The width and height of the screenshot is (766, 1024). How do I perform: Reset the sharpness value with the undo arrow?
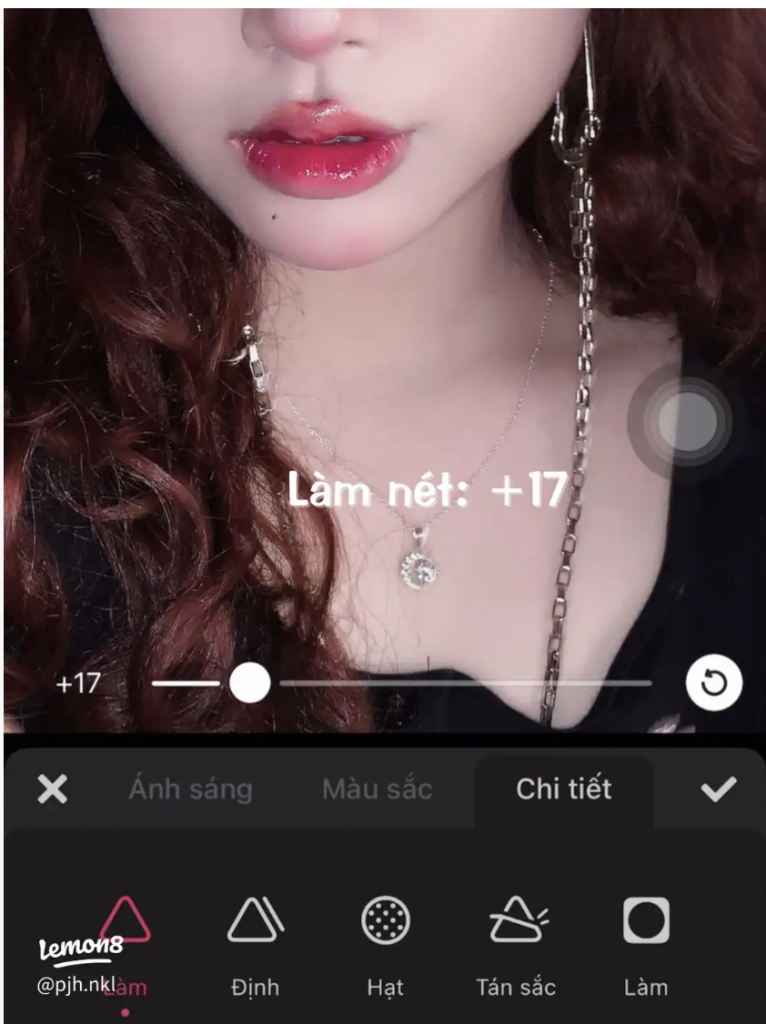(713, 684)
